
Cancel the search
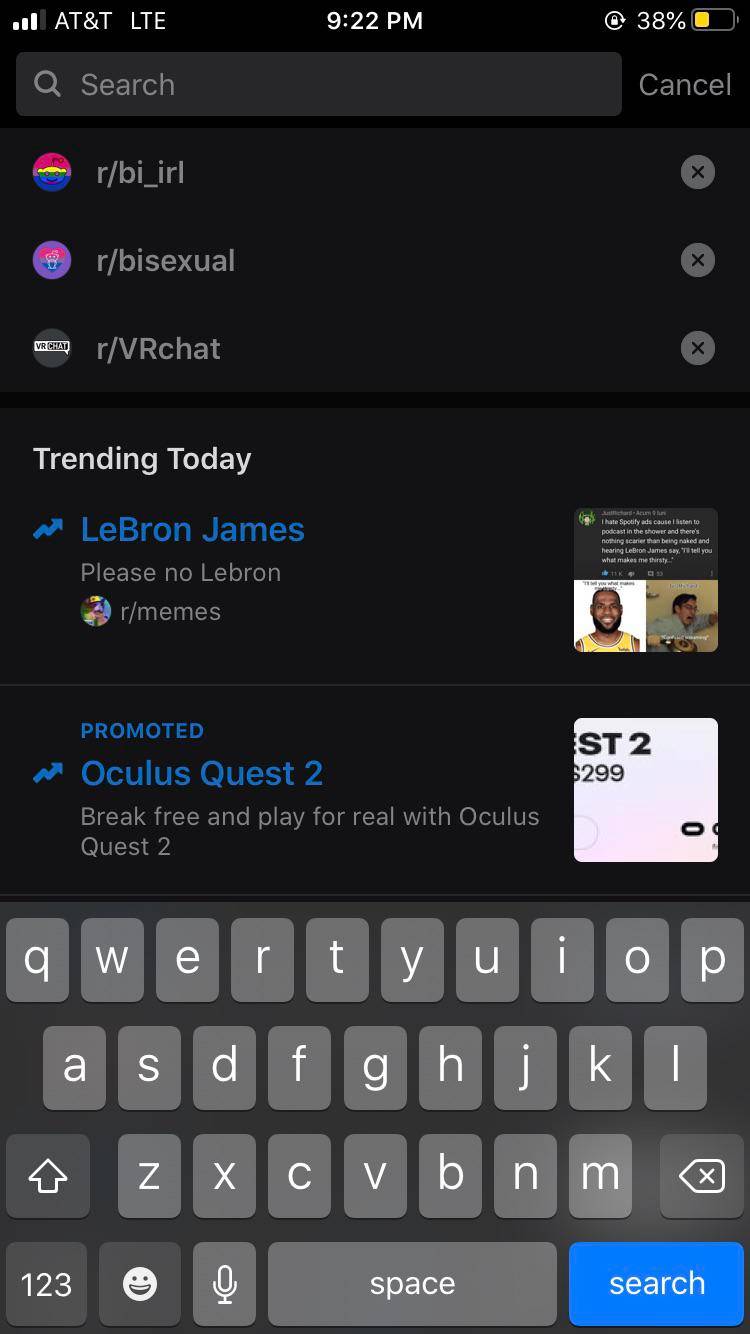pos(685,85)
